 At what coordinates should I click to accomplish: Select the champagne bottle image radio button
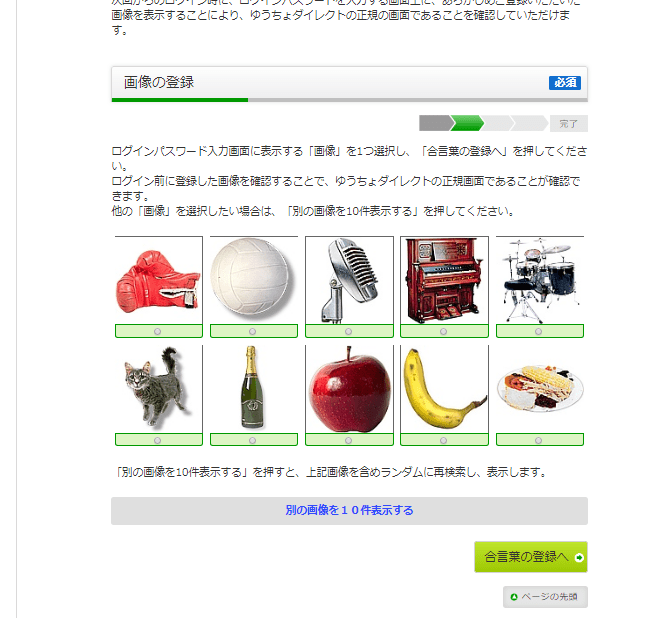click(x=253, y=440)
